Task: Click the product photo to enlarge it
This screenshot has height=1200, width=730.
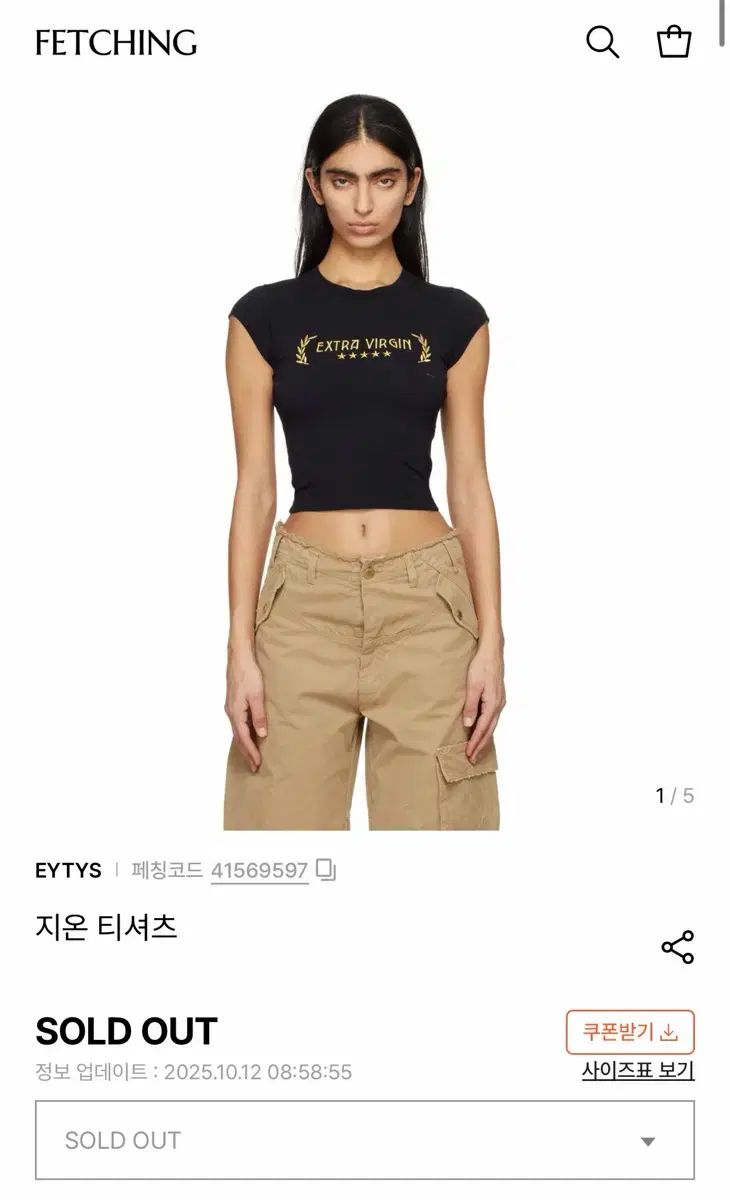Action: click(365, 450)
